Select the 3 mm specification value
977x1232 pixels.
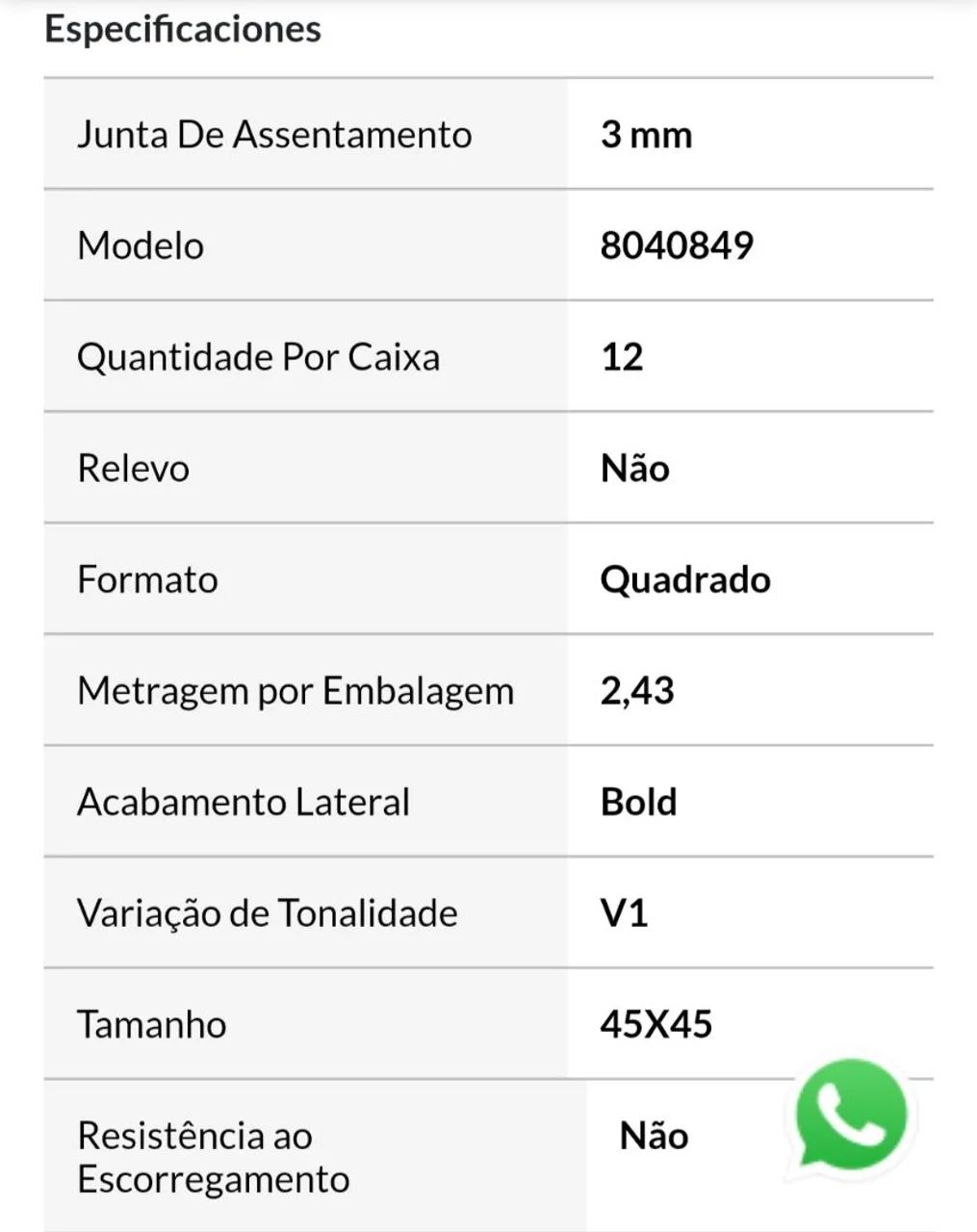646,134
